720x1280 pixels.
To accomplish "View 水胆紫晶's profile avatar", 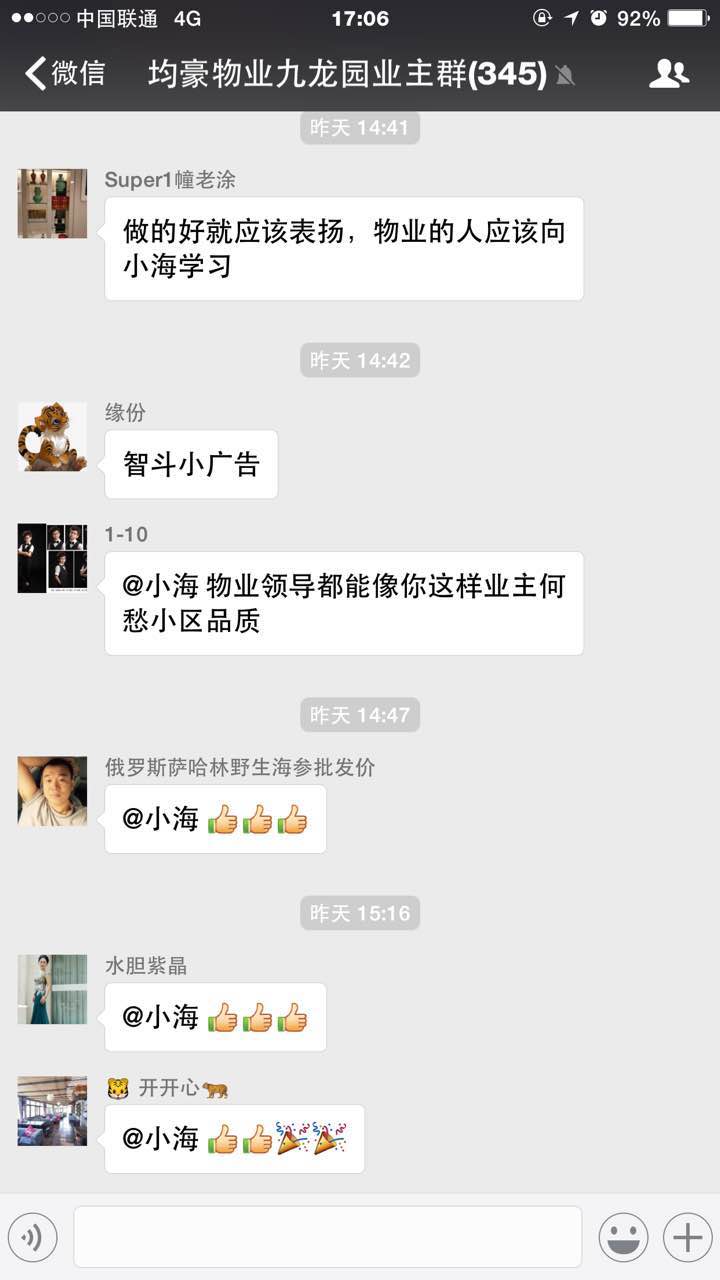I will 52,989.
